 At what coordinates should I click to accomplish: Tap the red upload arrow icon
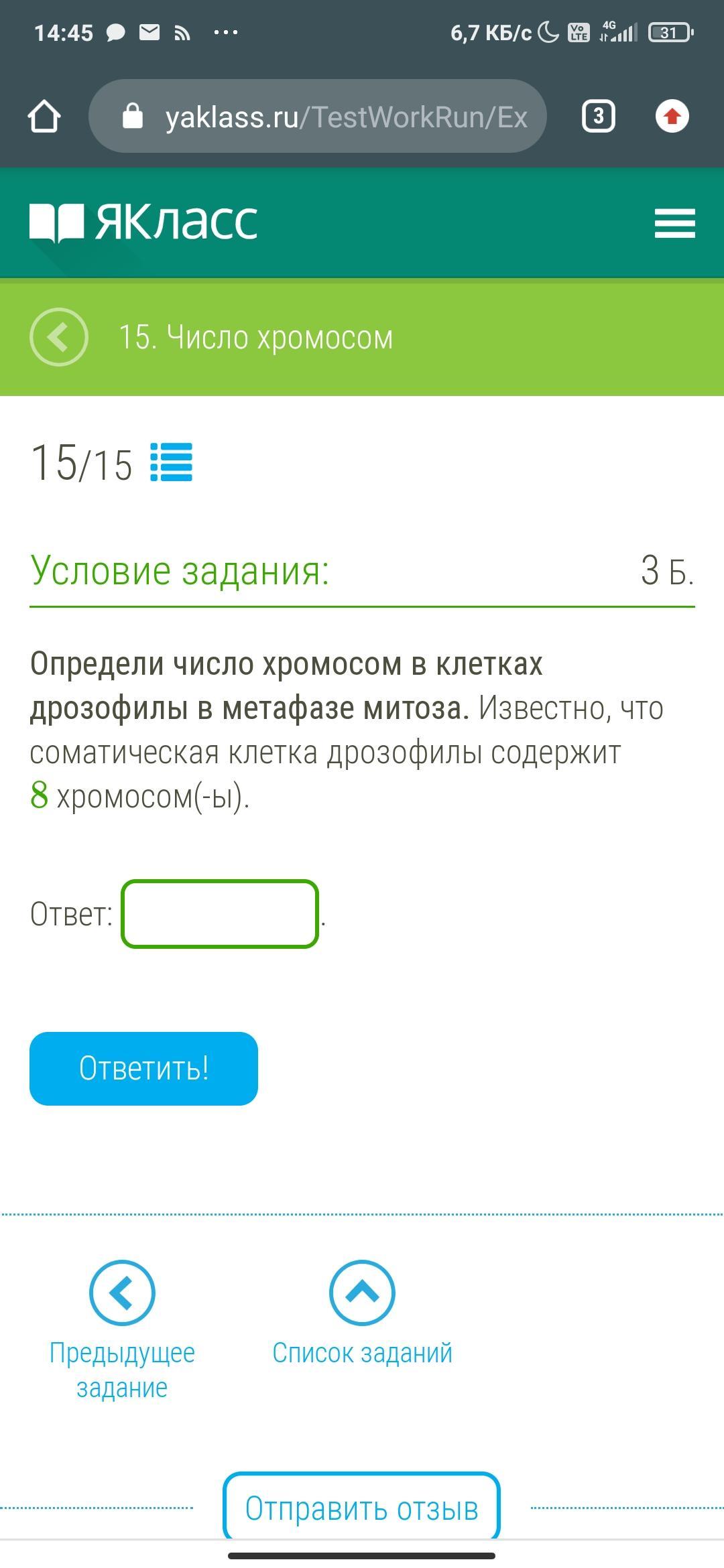[x=672, y=117]
